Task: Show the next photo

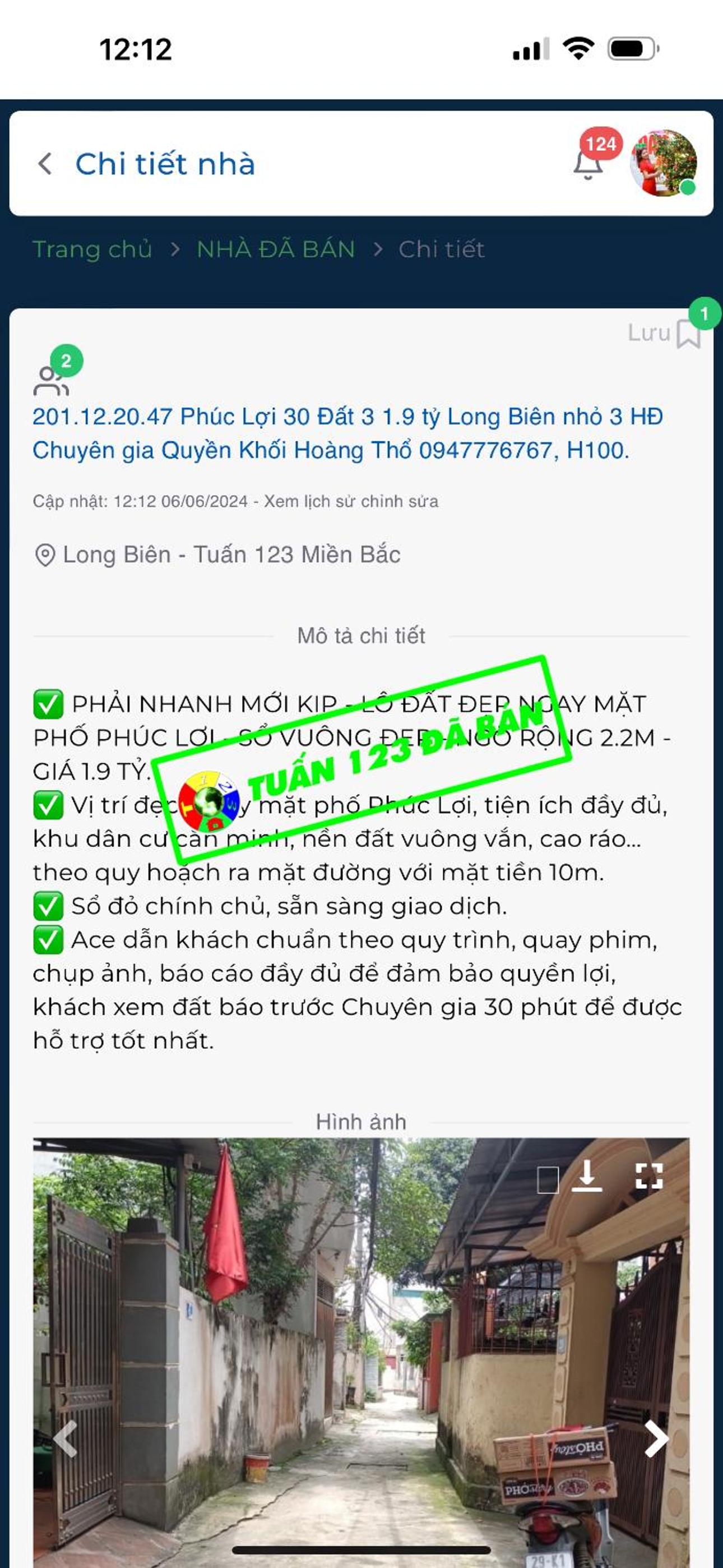Action: tap(657, 1439)
